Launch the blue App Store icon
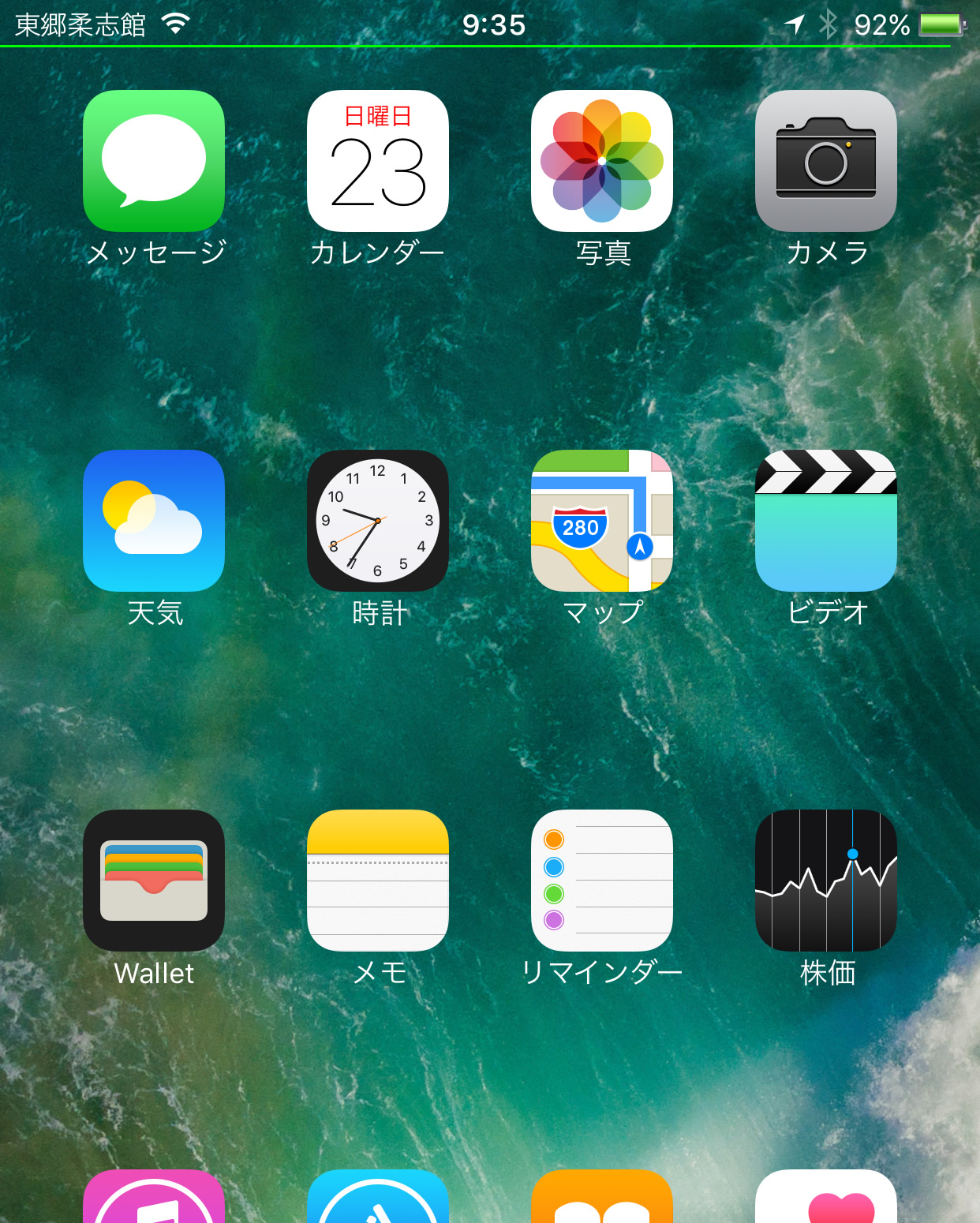The image size is (980, 1223). 378,1199
